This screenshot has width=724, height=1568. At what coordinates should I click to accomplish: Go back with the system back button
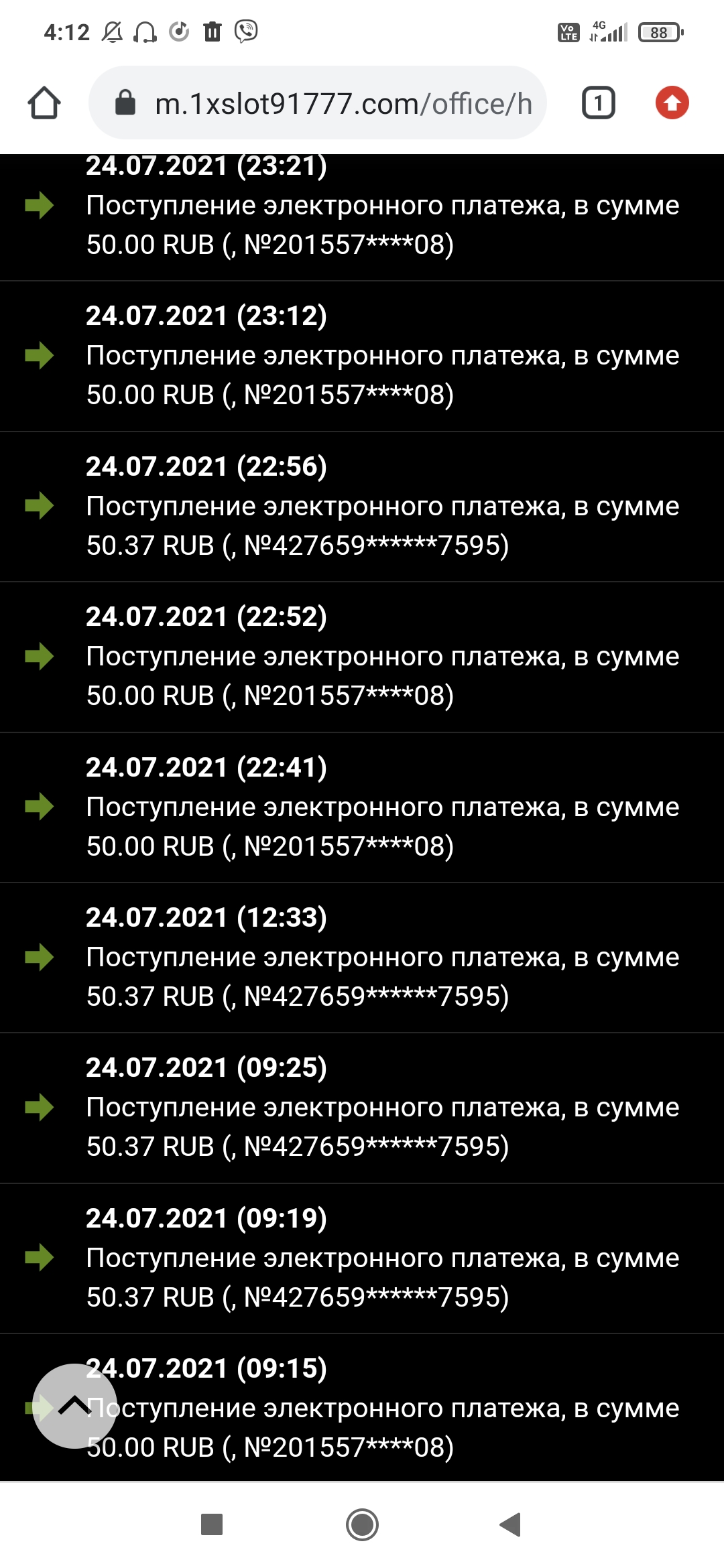pos(511,1524)
